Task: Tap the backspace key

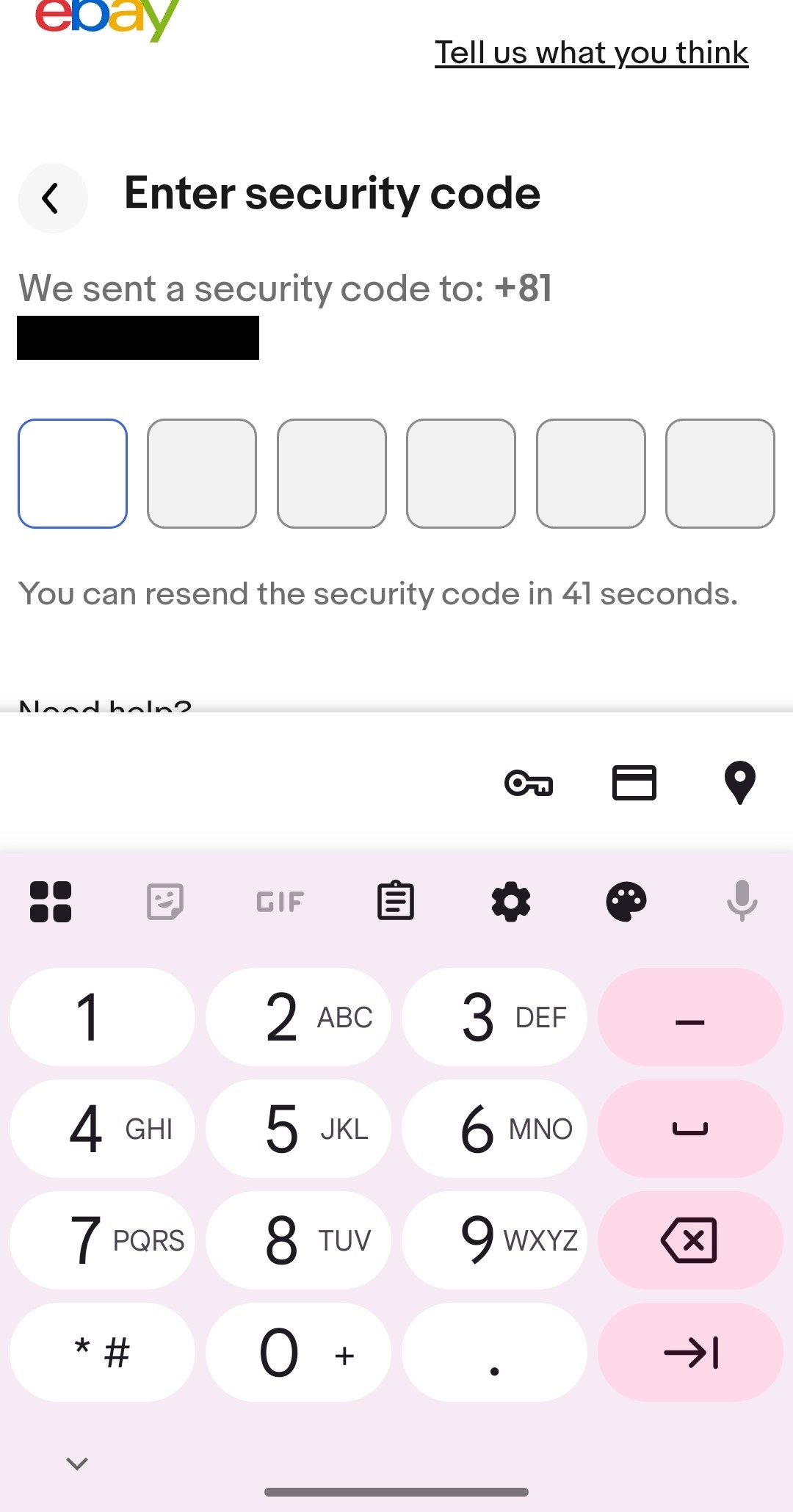Action: coord(690,1240)
